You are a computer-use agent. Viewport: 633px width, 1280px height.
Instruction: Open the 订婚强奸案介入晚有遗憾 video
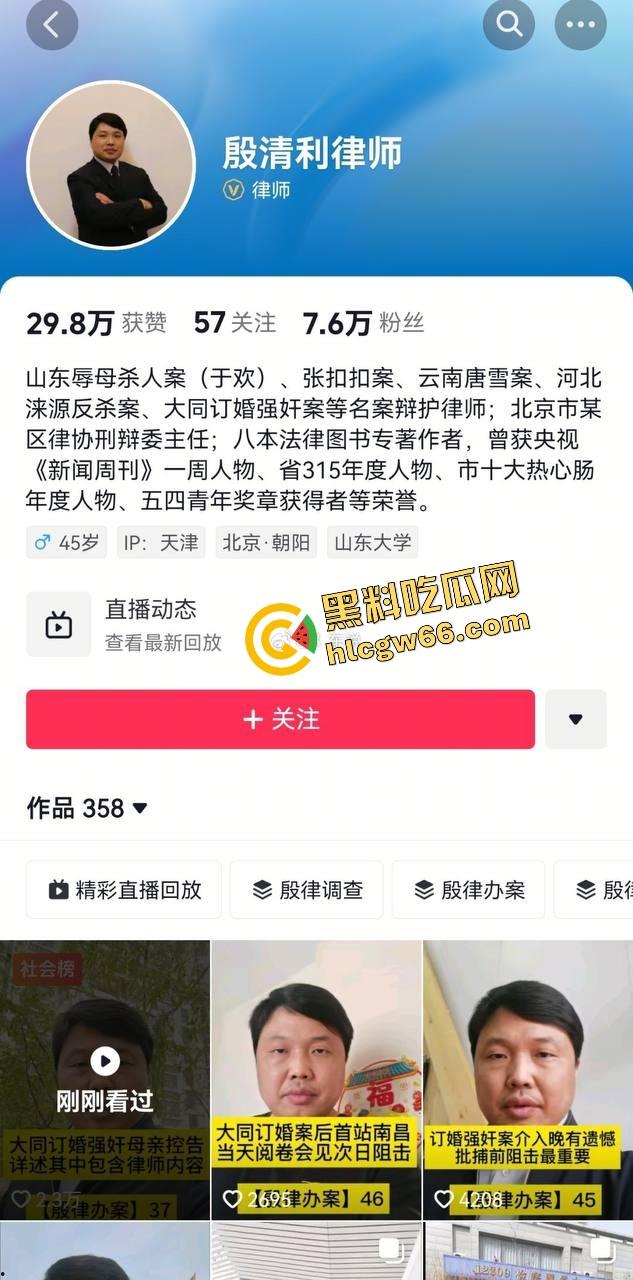pos(527,1080)
